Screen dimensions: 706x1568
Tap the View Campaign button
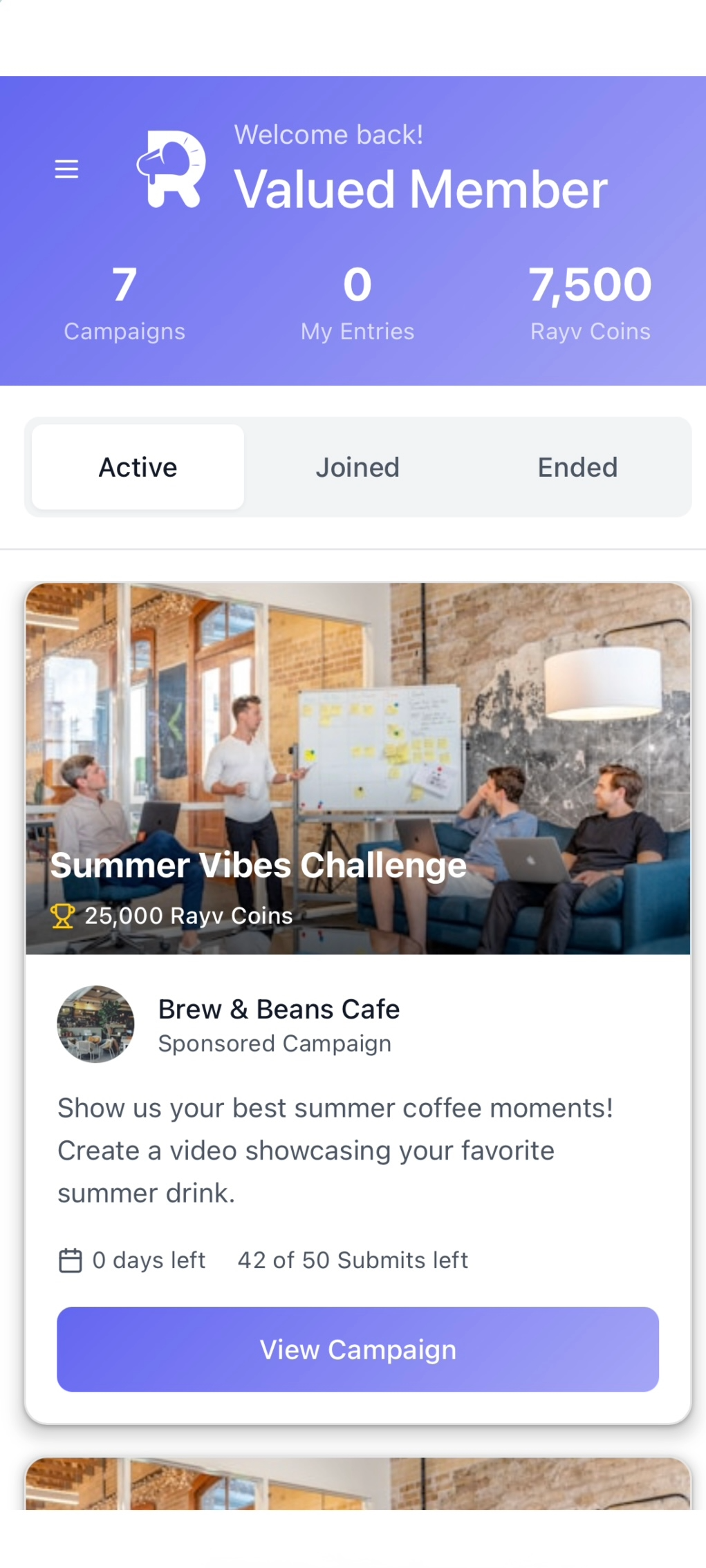coord(357,1349)
